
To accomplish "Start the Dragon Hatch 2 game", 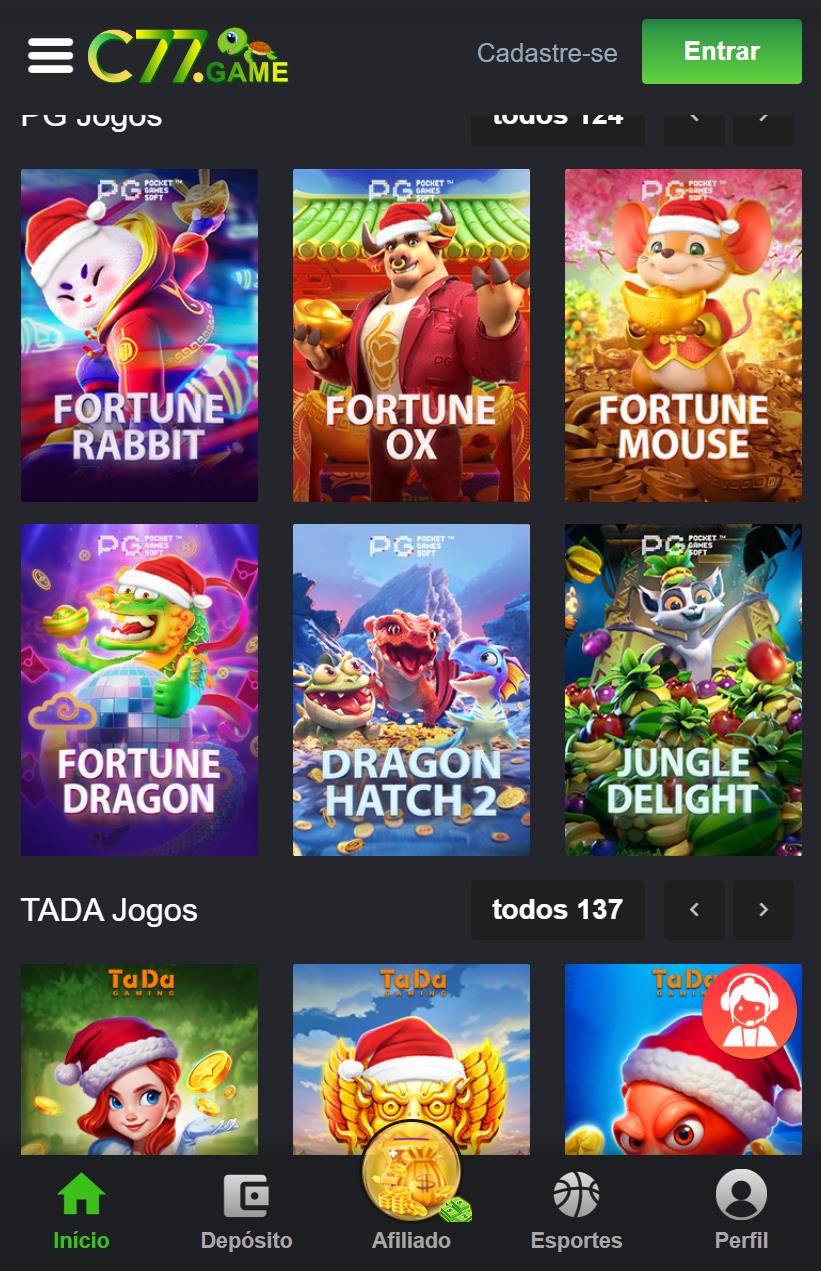I will (411, 690).
